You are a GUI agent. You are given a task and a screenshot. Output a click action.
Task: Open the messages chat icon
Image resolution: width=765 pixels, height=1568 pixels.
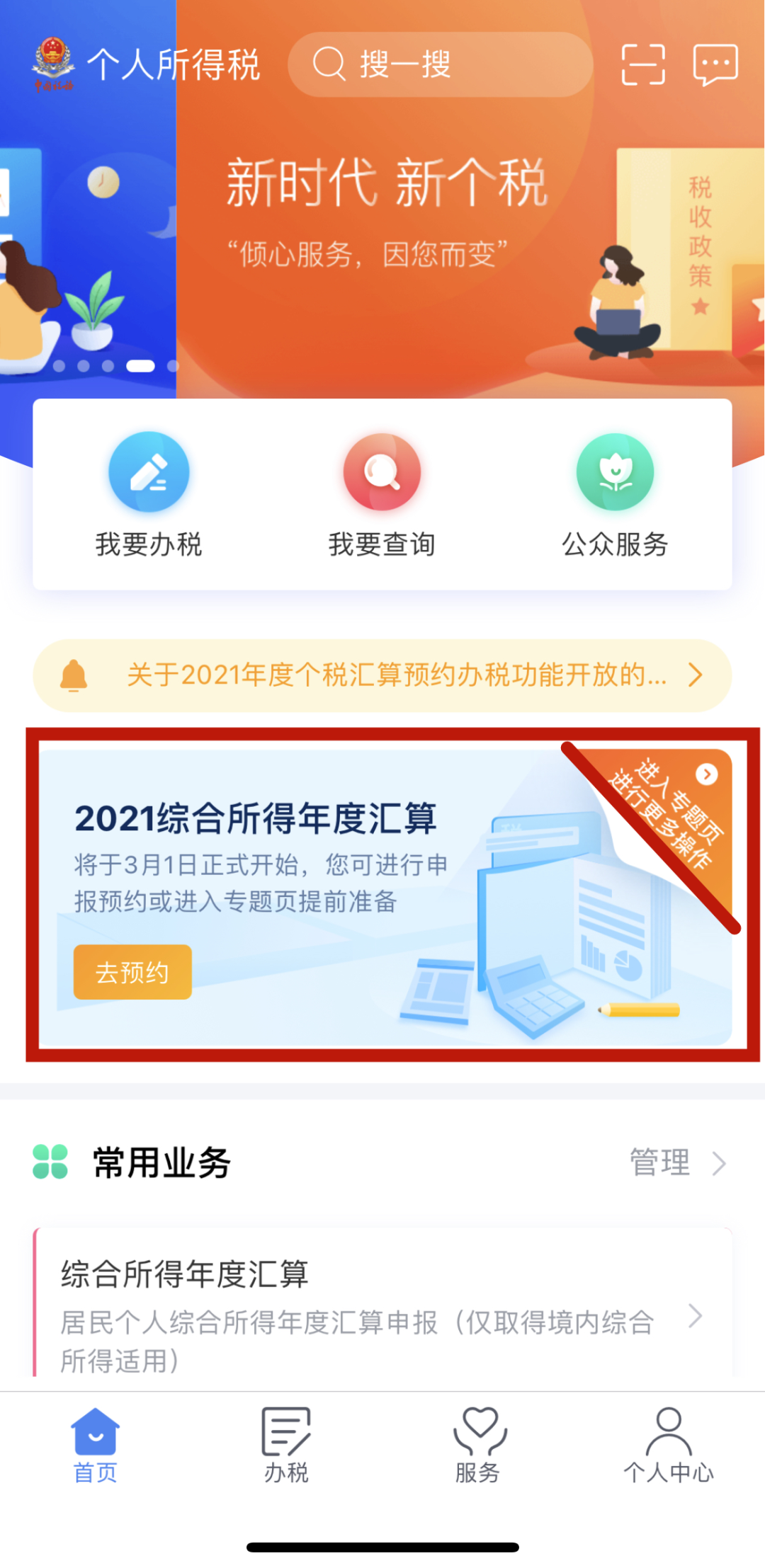click(715, 64)
